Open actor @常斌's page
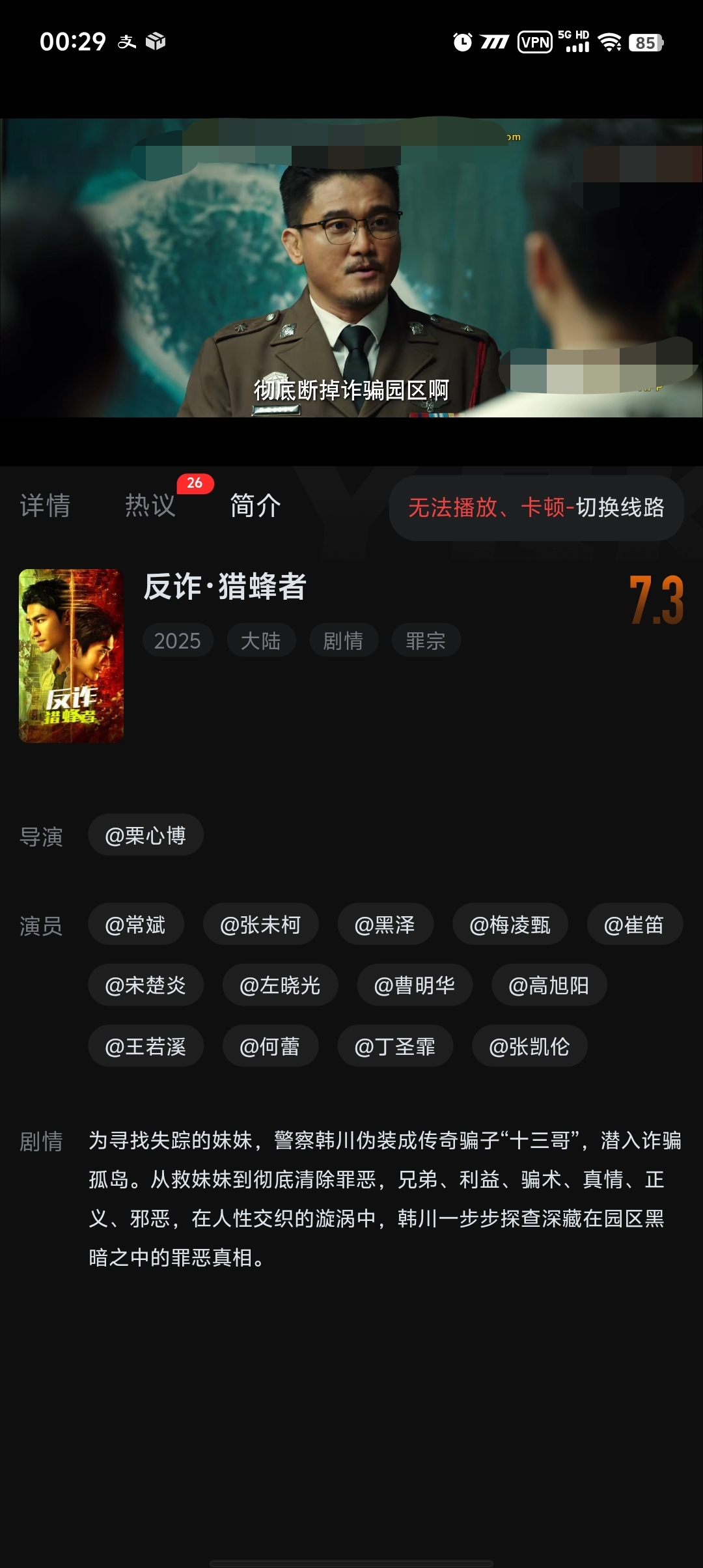Viewport: 703px width, 1568px height. coord(135,925)
